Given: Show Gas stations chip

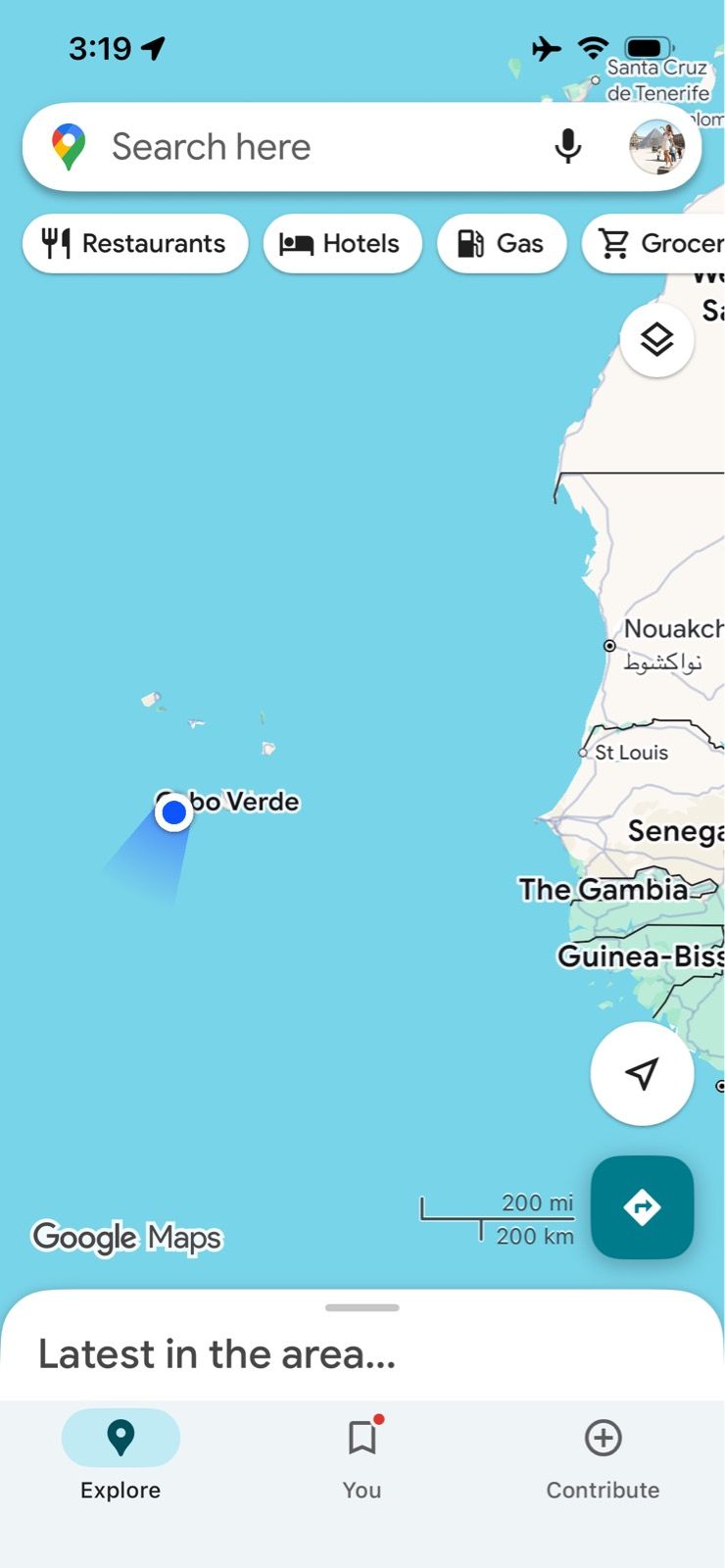Looking at the screenshot, I should pyautogui.click(x=502, y=243).
